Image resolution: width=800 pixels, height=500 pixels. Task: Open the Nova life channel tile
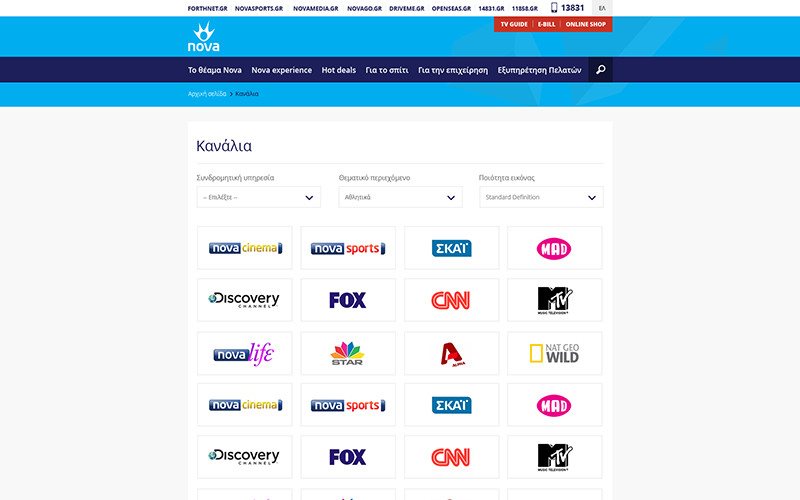[245, 353]
